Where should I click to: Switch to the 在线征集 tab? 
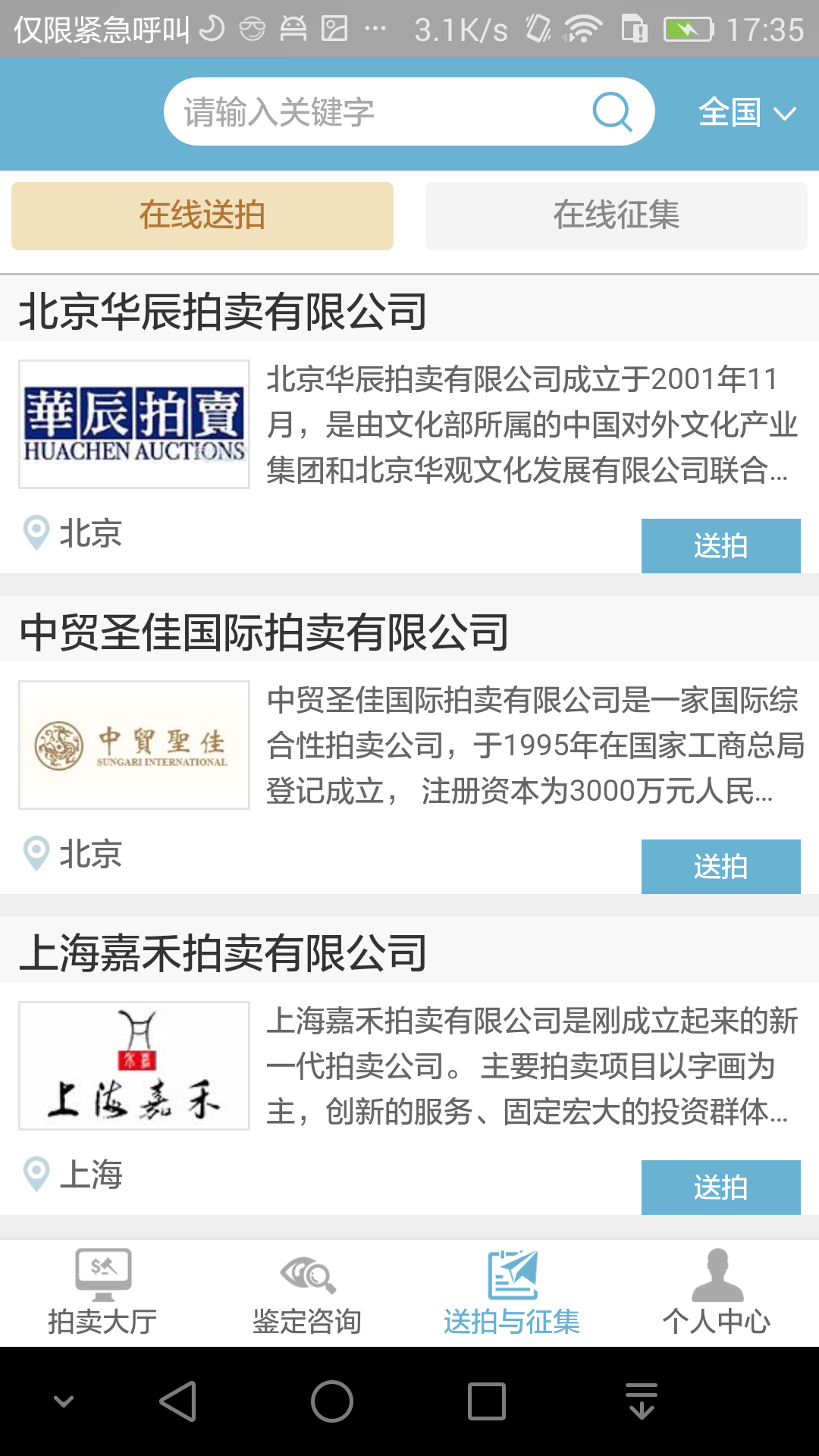click(x=616, y=216)
